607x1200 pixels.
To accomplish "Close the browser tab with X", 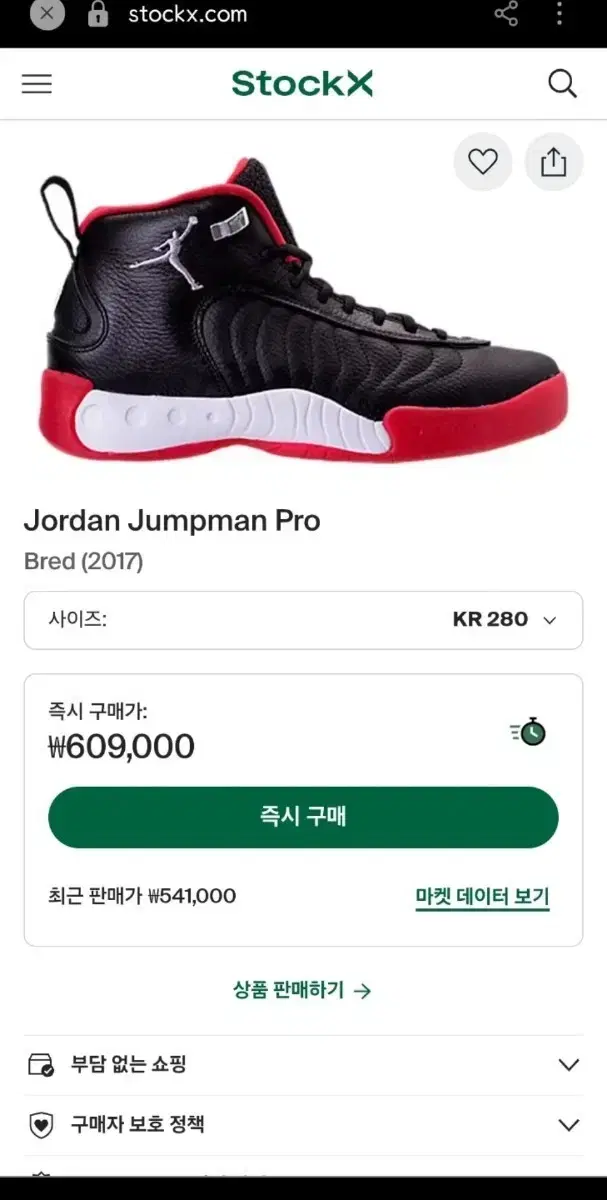I will (x=49, y=14).
